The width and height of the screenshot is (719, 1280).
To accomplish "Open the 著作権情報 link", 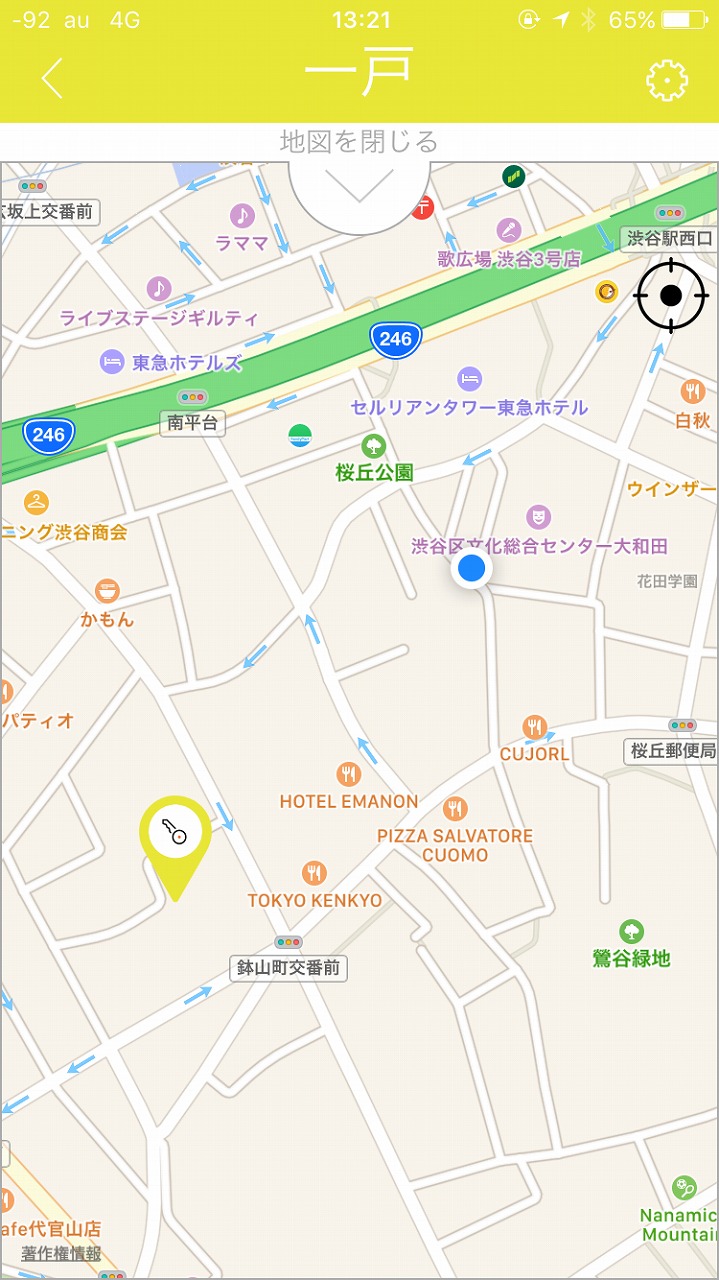I will 61,1252.
